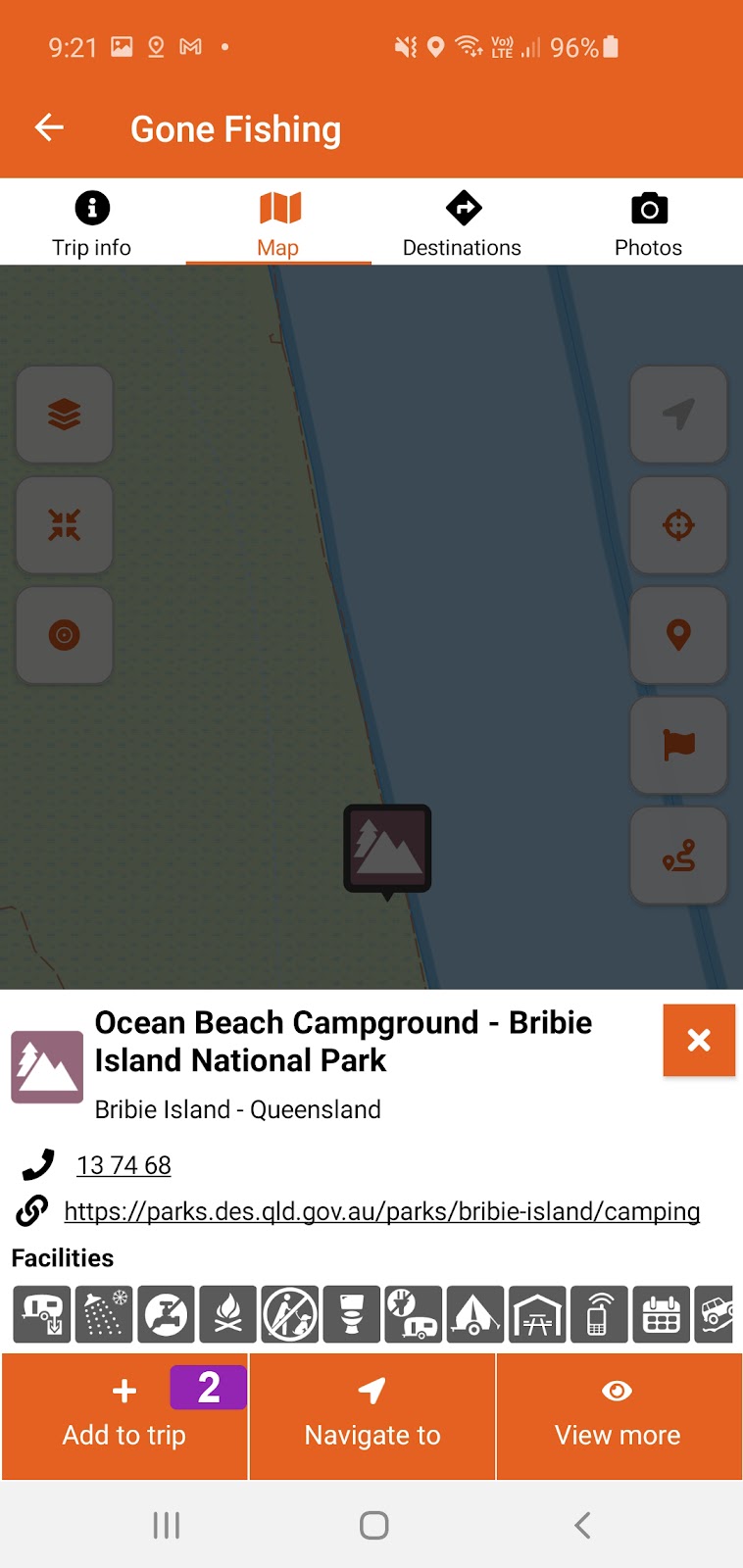The width and height of the screenshot is (743, 1568).
Task: Tap the campground marker on the map
Action: click(x=387, y=849)
